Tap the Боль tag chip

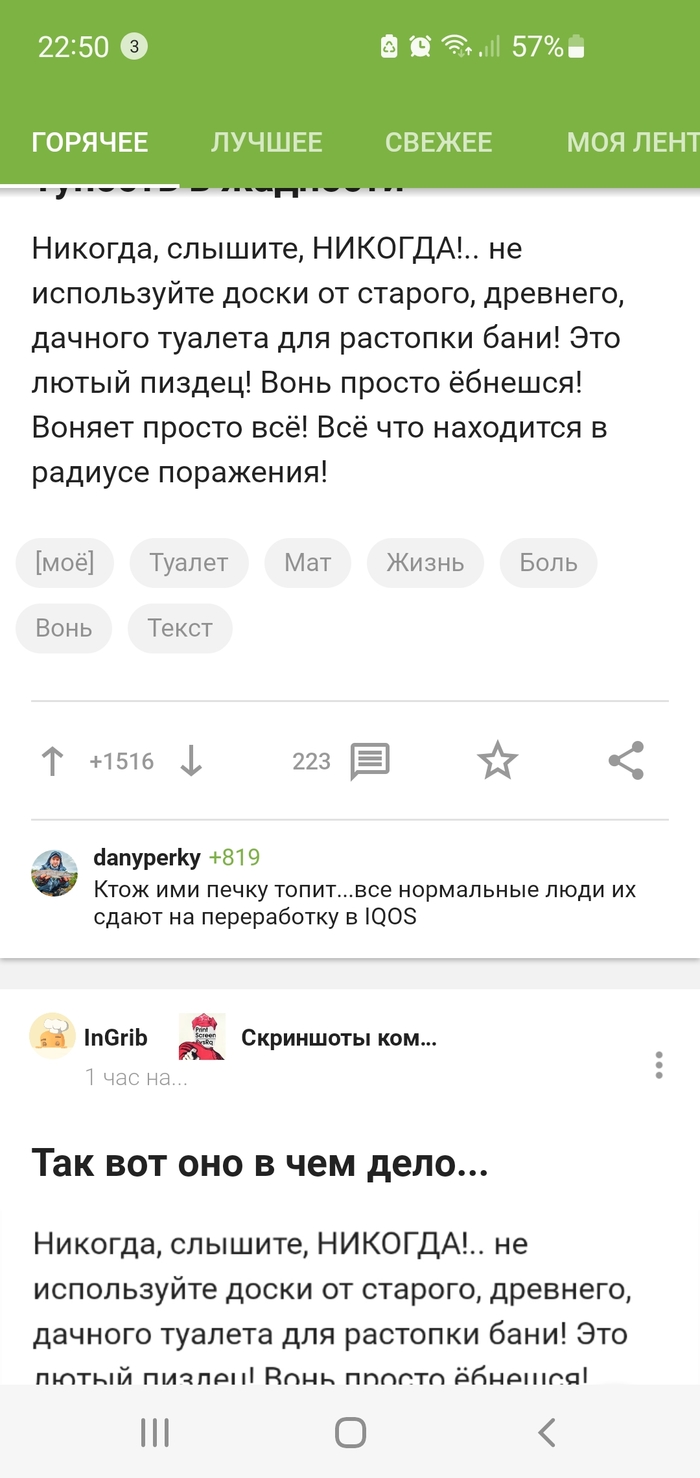pos(548,562)
